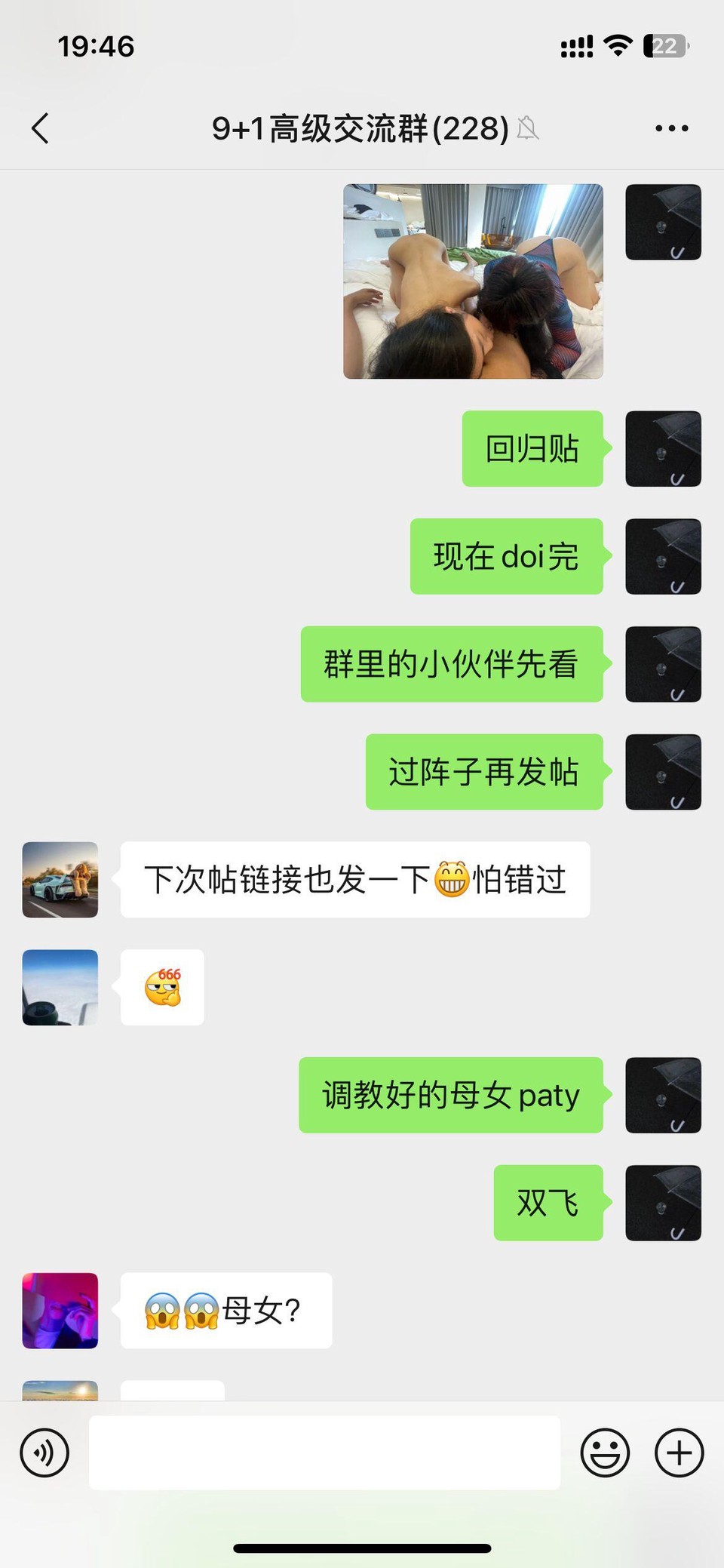Open the group chat details menu
This screenshot has width=724, height=1568.
[671, 128]
